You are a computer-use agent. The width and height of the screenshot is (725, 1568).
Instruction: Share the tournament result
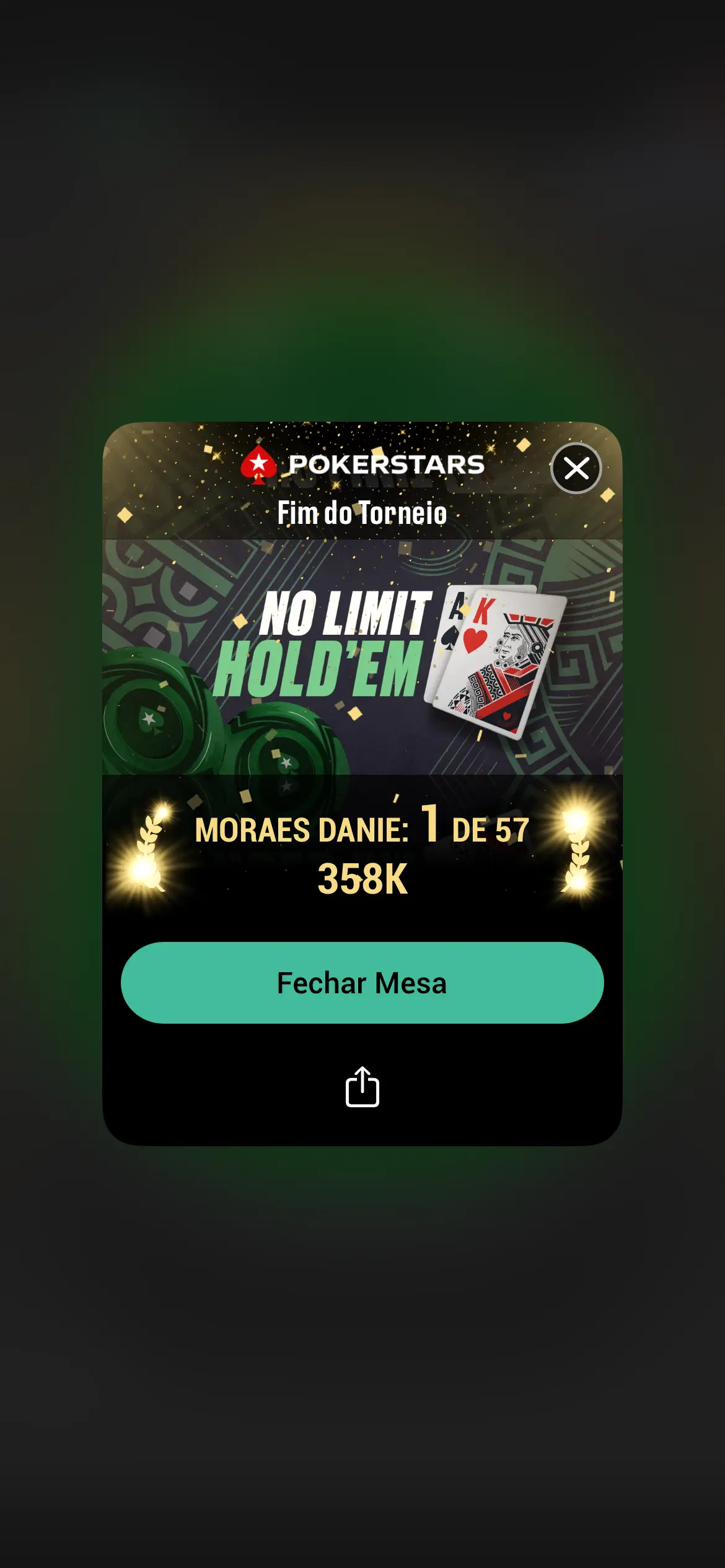coord(362,1087)
